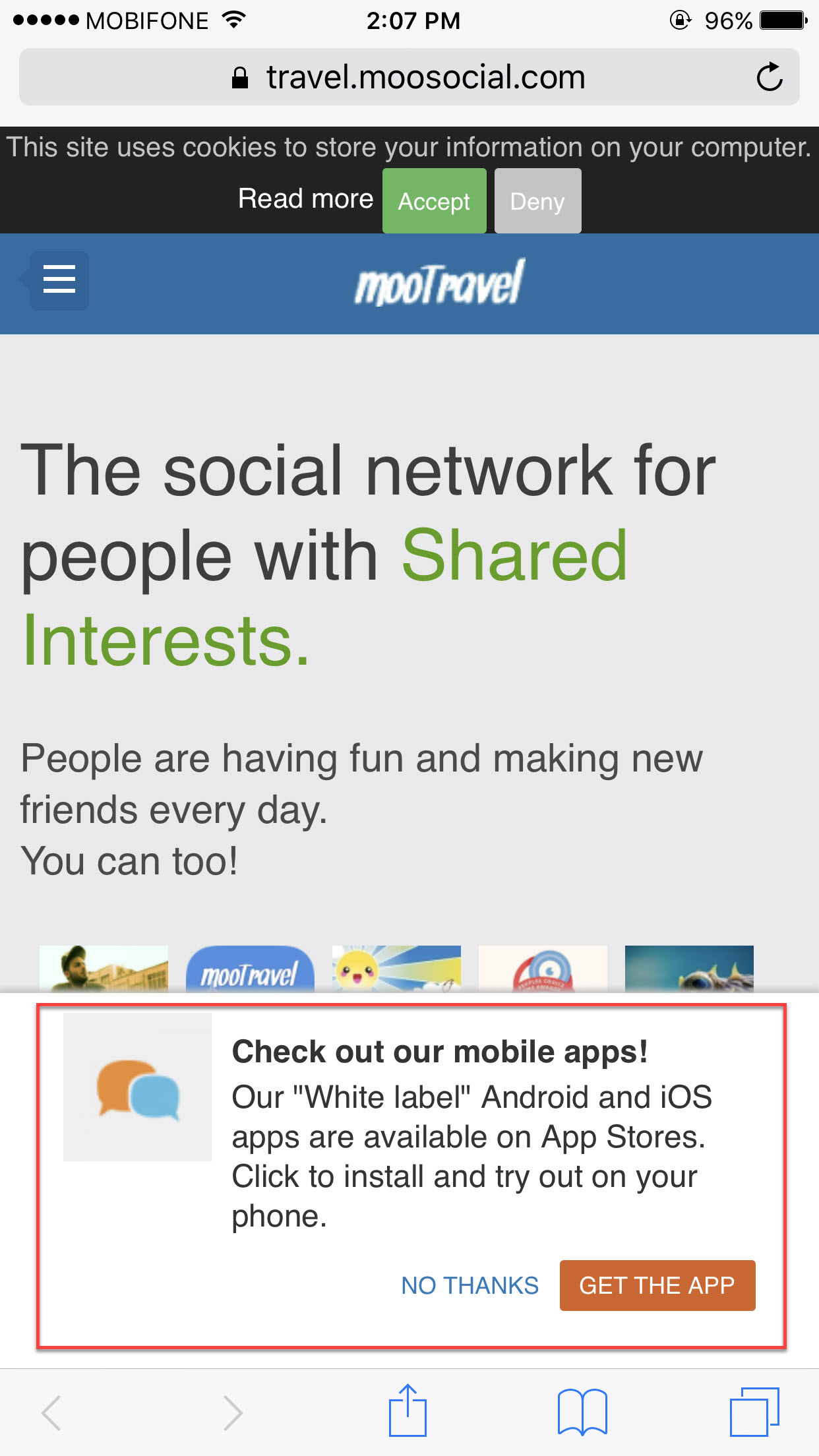
Task: Dismiss the app banner with No Thanks
Action: point(470,1285)
